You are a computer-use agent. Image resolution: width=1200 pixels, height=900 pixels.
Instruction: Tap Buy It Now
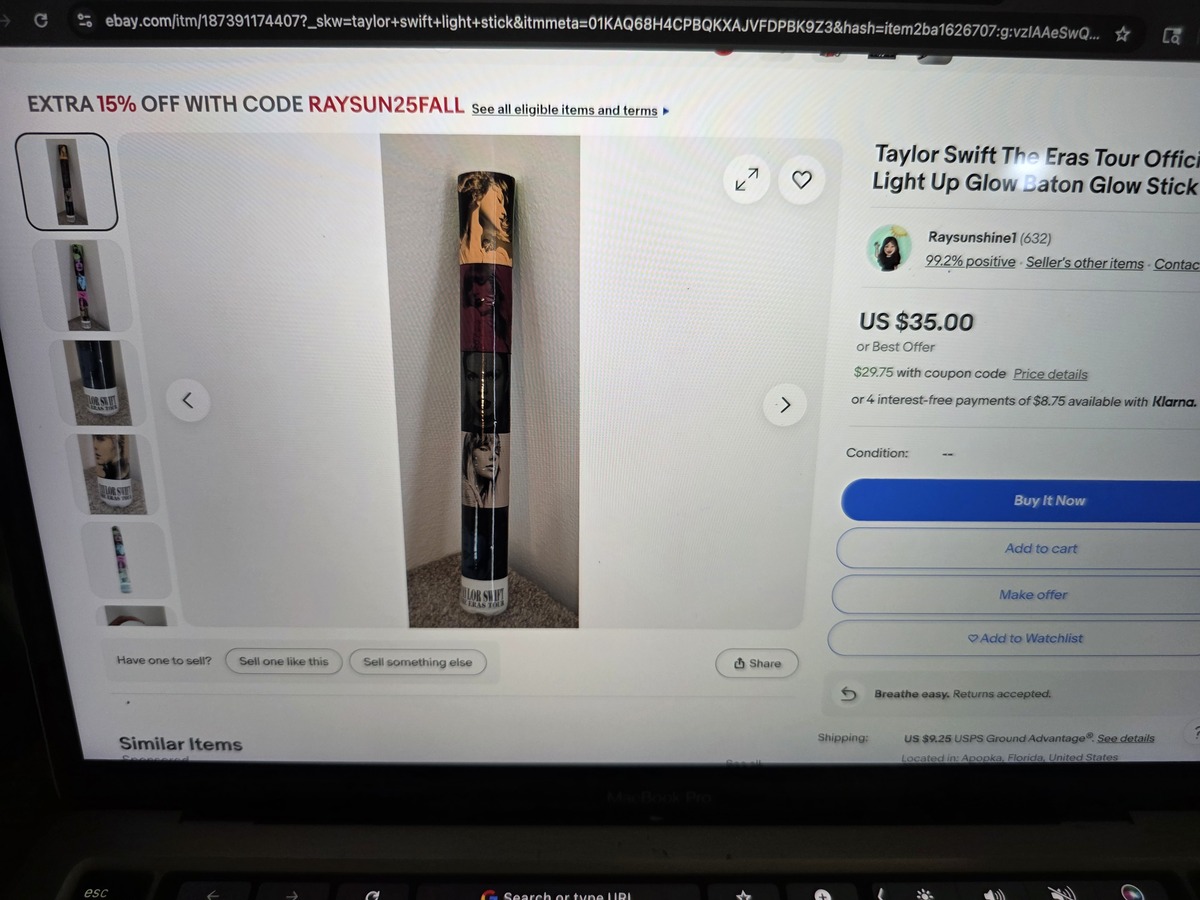1048,500
